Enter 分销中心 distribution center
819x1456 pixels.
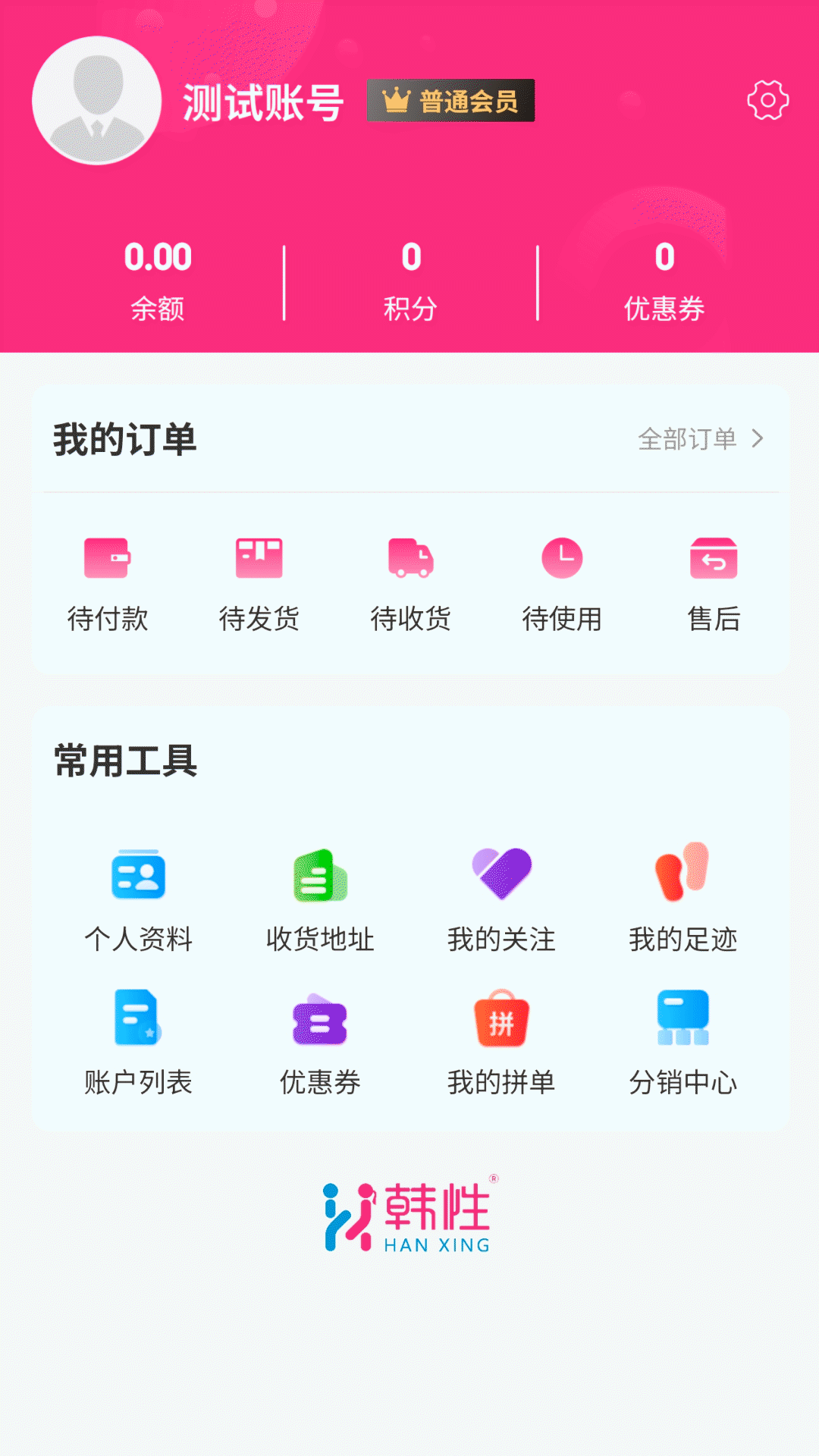pos(682,1042)
